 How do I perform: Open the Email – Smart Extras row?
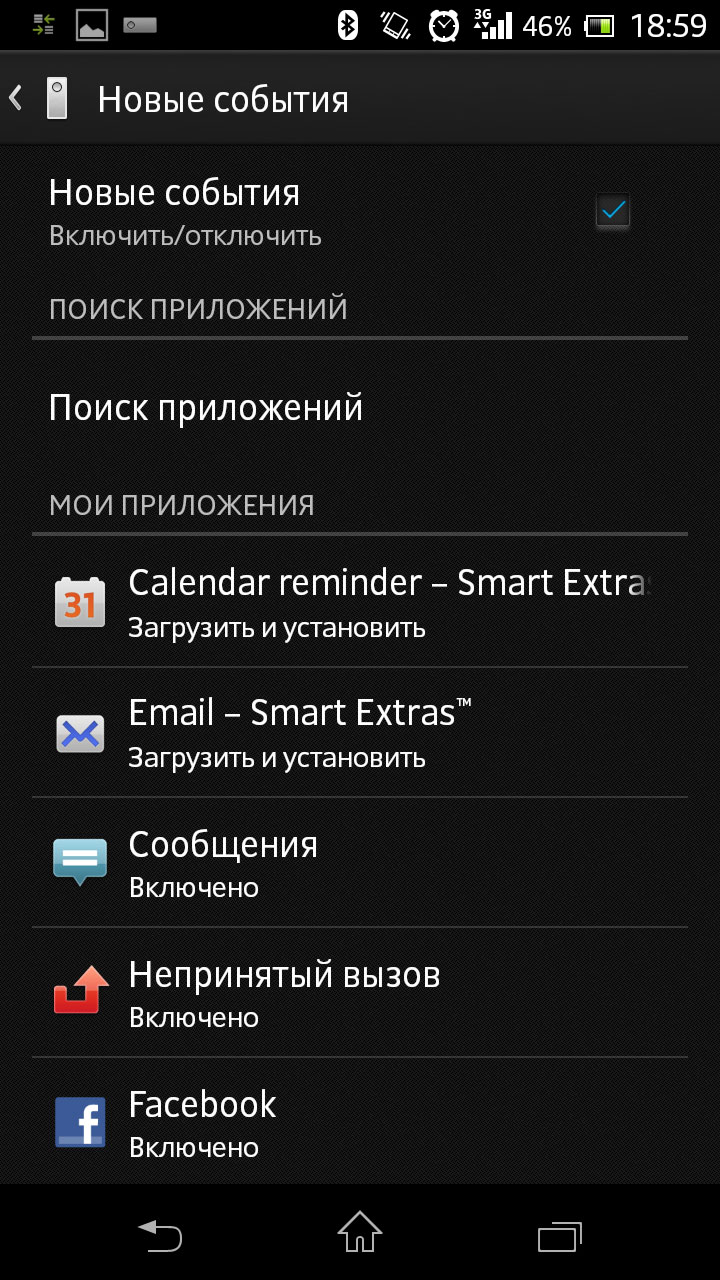pyautogui.click(x=360, y=732)
